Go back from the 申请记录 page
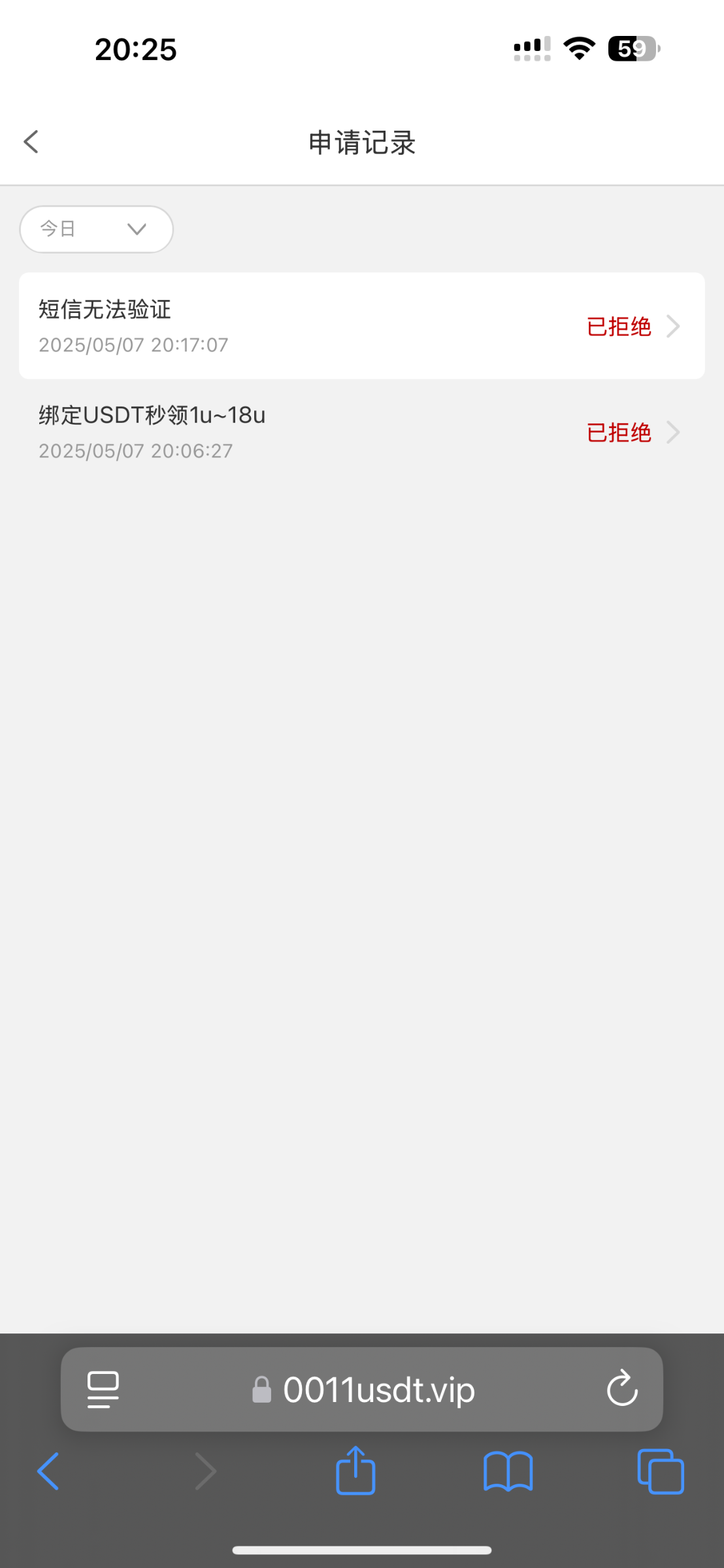Screen dimensions: 724x1568 [31, 142]
